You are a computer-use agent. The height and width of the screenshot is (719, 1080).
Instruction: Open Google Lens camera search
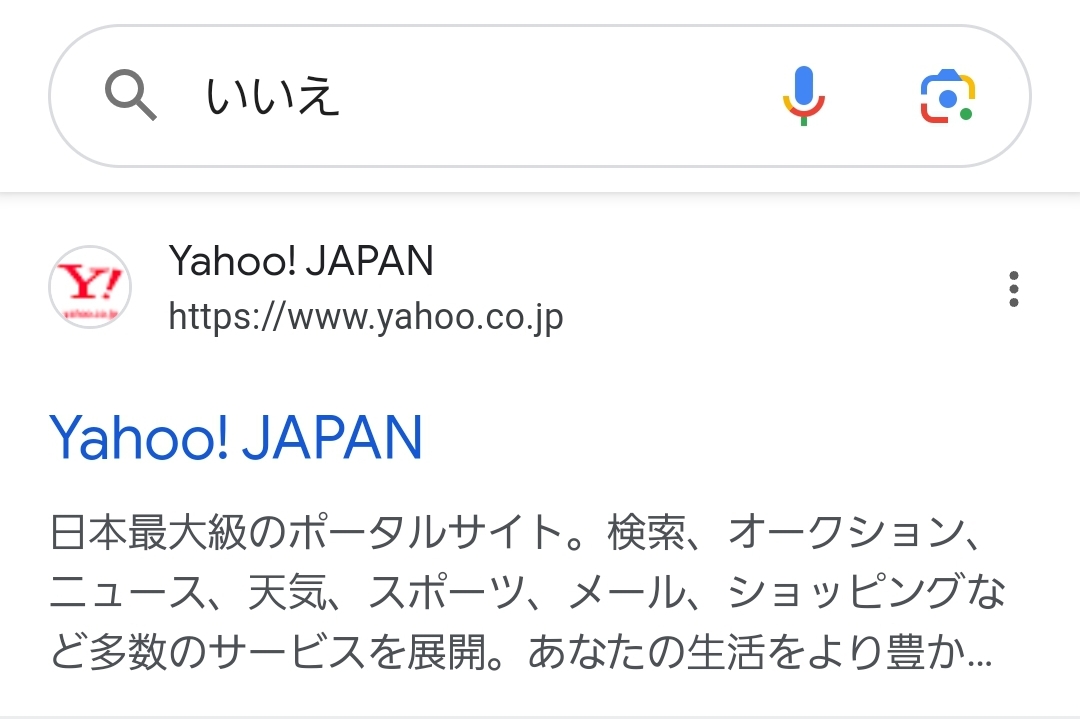(x=947, y=96)
